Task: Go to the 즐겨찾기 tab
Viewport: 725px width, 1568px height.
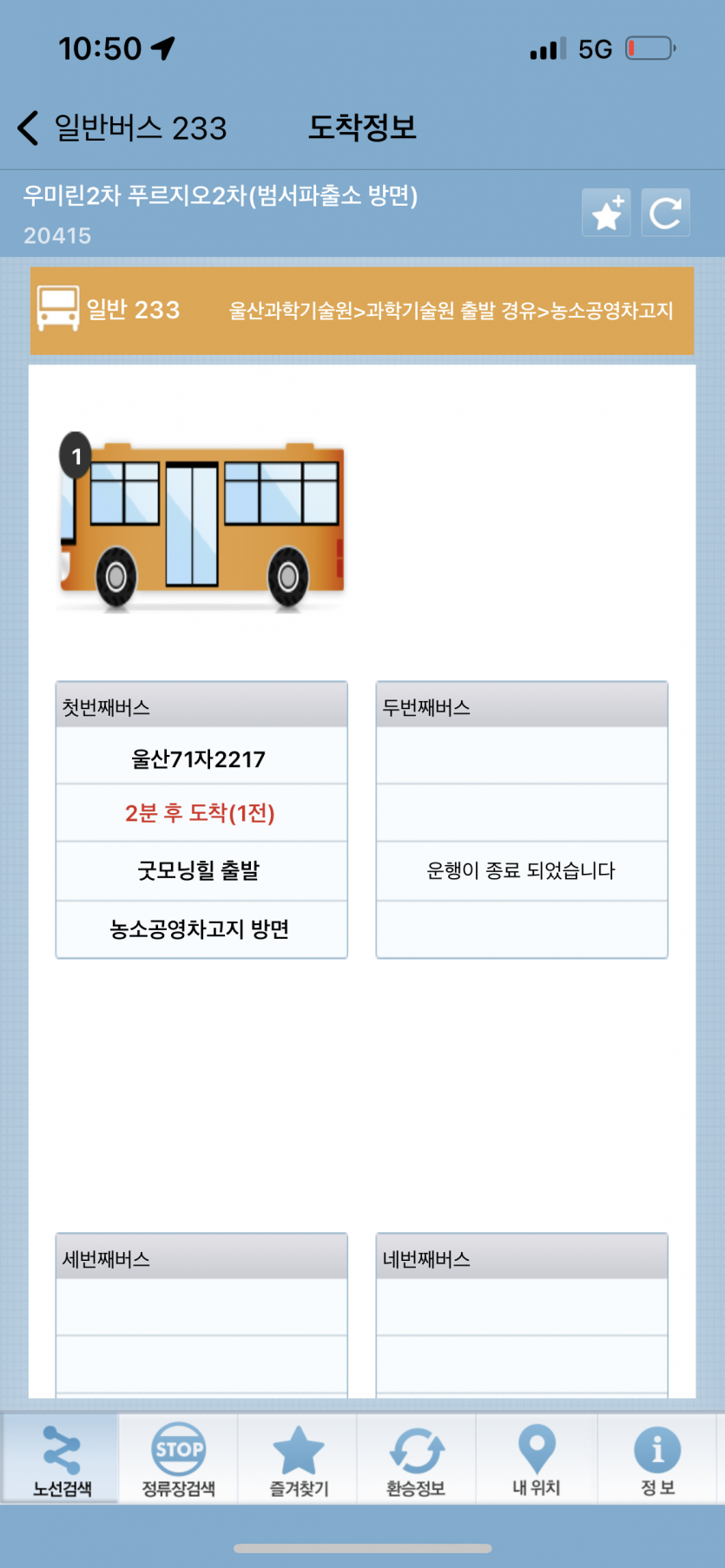Action: (x=299, y=1460)
